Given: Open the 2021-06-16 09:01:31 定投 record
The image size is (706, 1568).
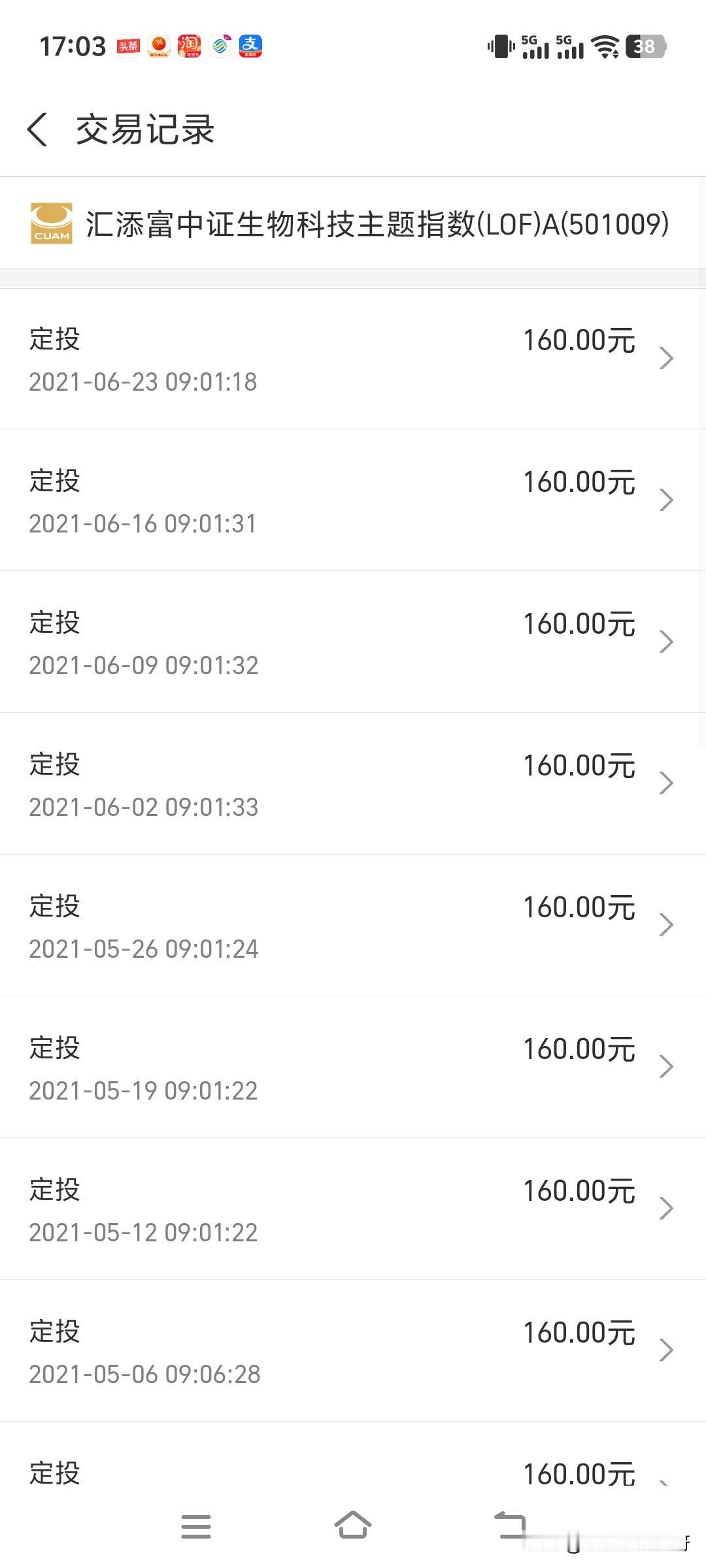Looking at the screenshot, I should pyautogui.click(x=353, y=500).
